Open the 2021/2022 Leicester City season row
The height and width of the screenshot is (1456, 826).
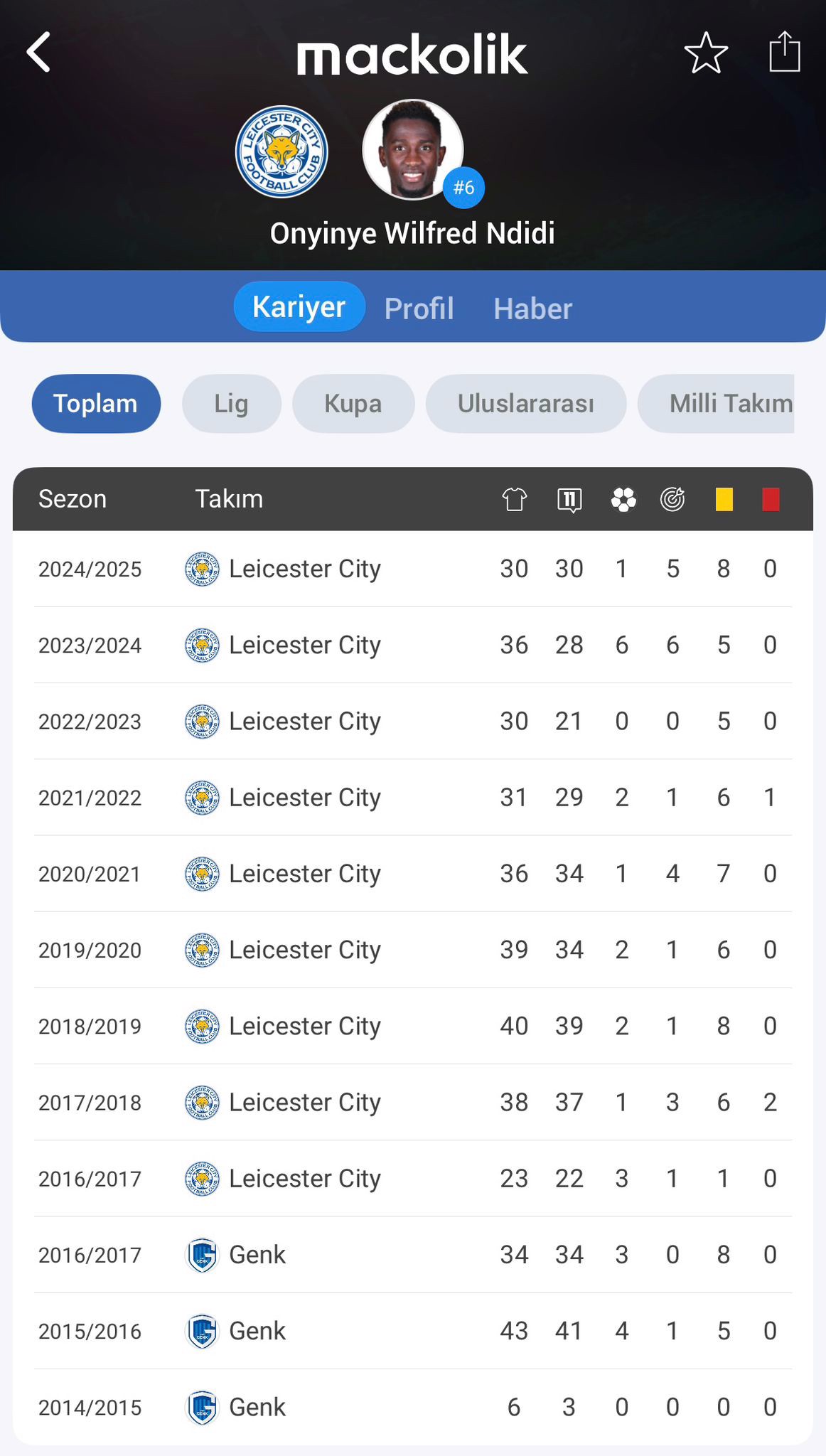click(x=413, y=798)
